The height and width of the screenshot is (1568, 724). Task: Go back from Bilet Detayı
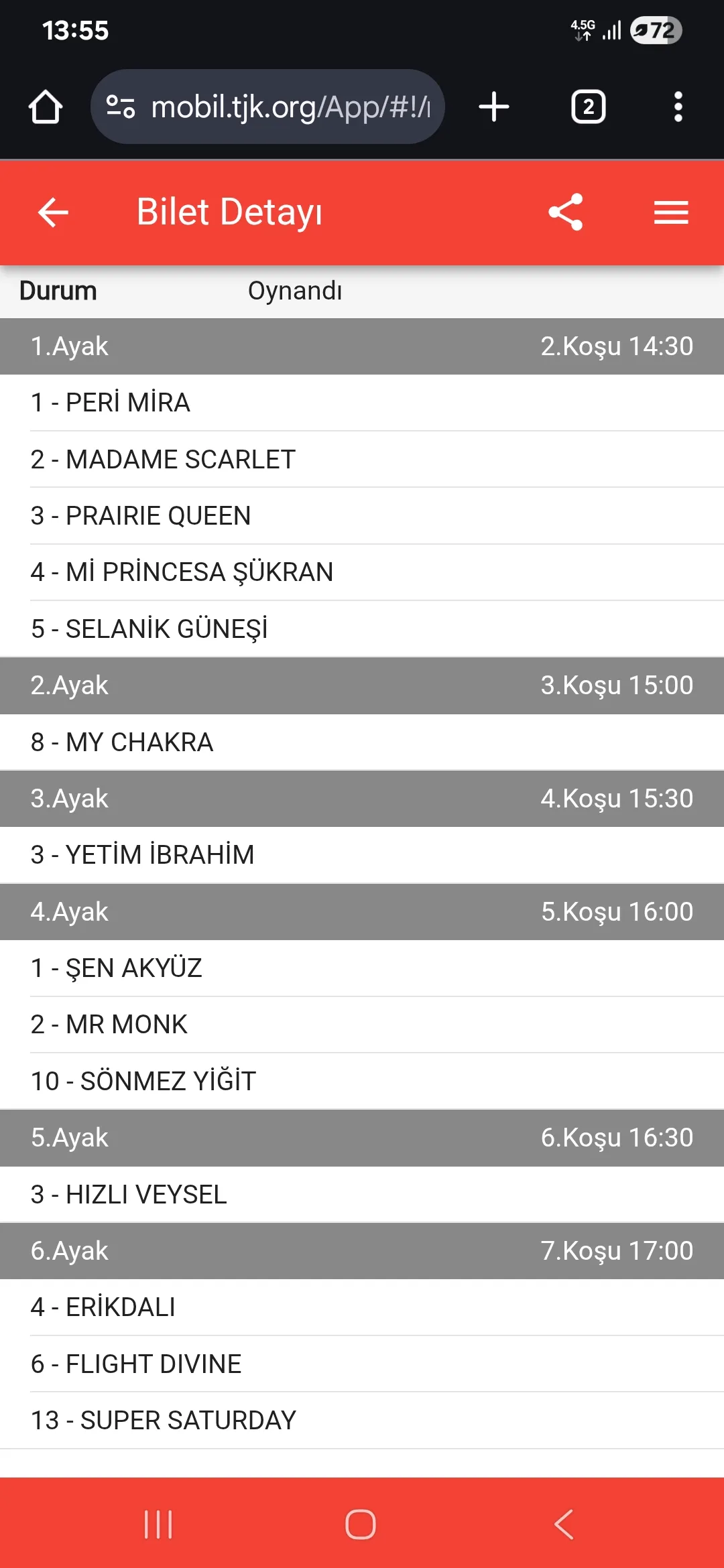[53, 212]
